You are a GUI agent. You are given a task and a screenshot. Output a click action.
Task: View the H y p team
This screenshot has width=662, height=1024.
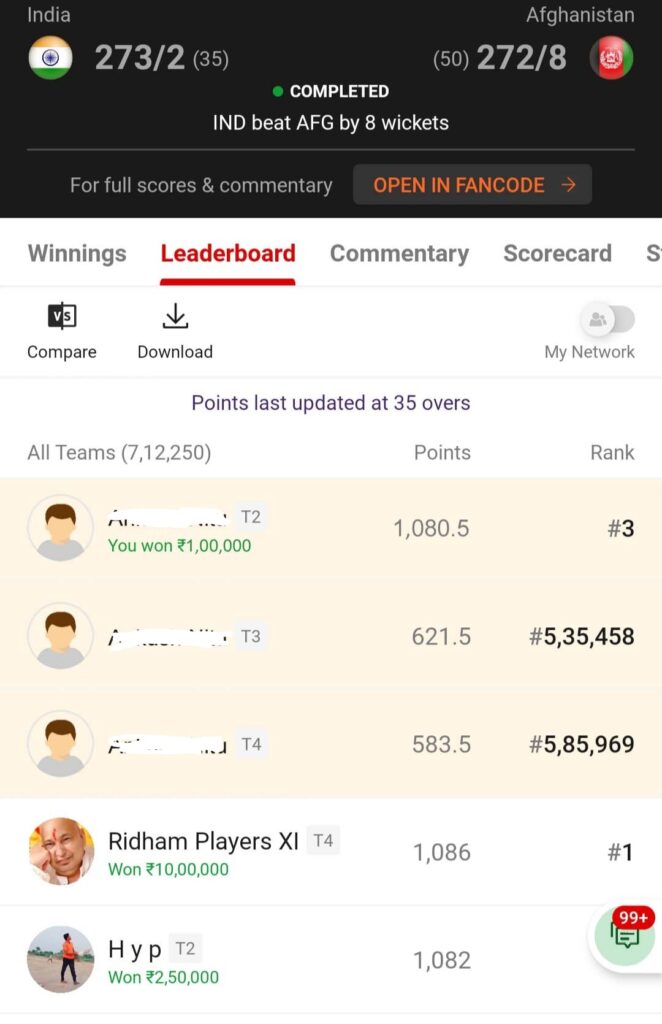coord(300,961)
